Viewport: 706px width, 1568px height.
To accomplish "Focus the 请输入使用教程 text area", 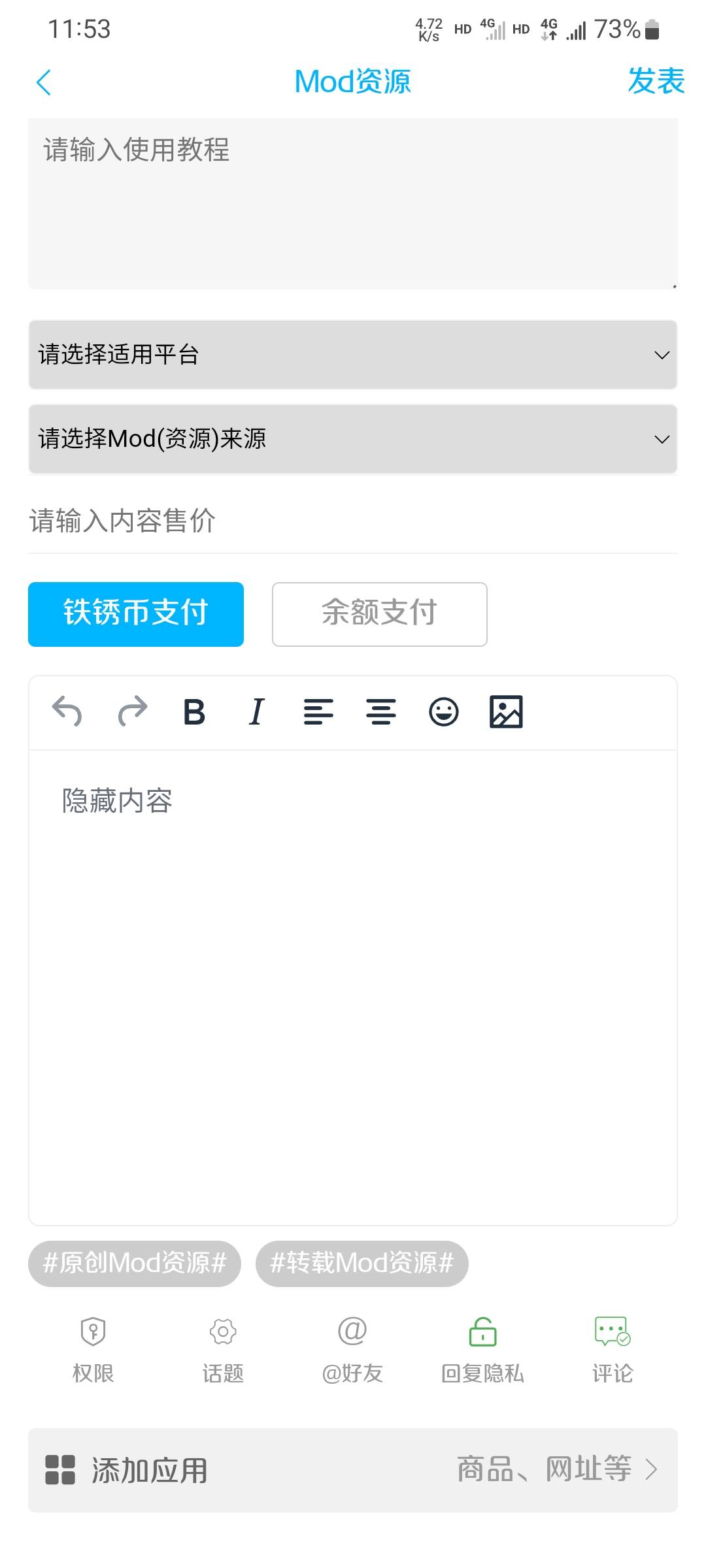I will tap(352, 203).
